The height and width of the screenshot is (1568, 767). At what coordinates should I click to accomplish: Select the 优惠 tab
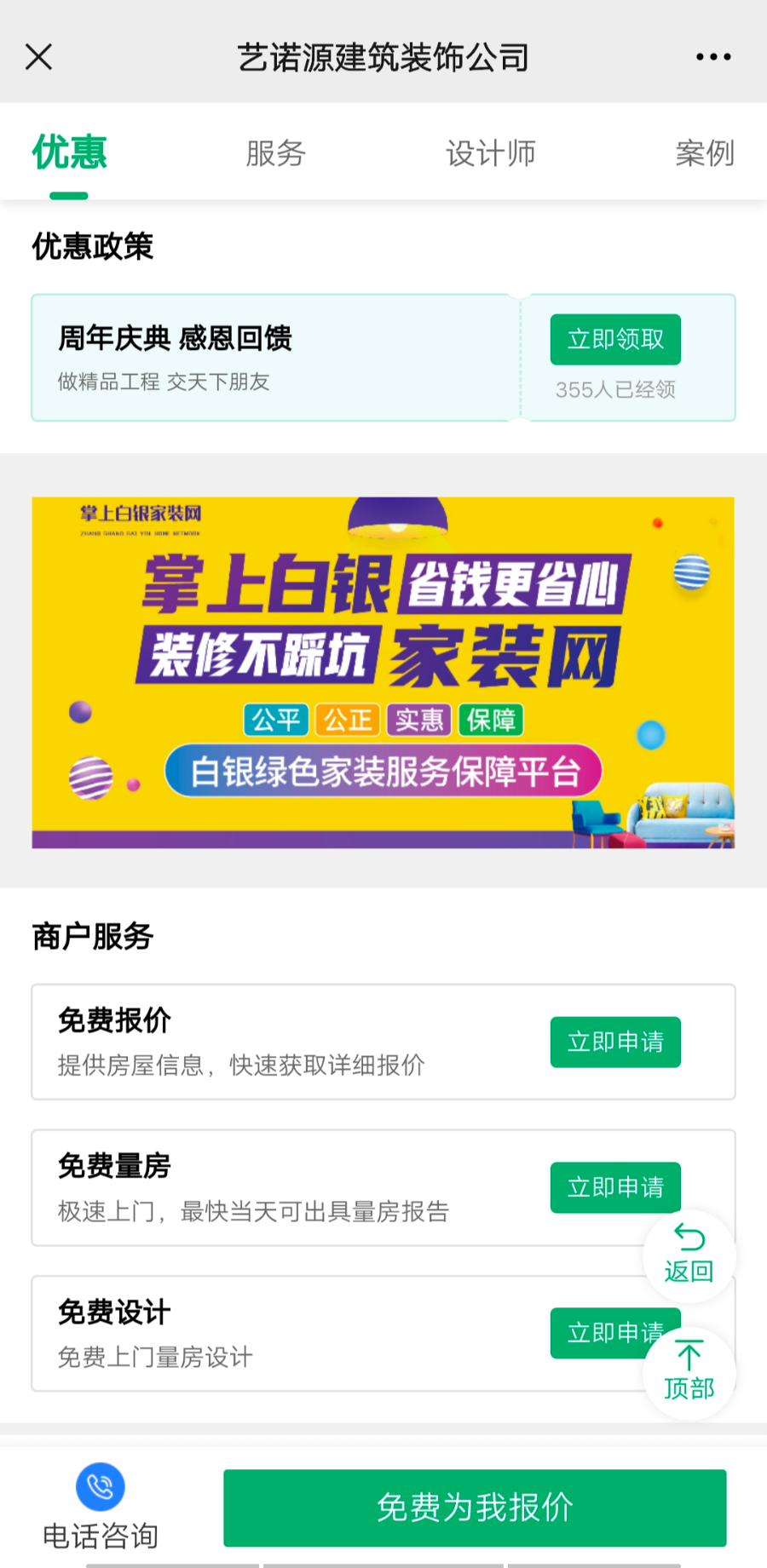coord(69,153)
